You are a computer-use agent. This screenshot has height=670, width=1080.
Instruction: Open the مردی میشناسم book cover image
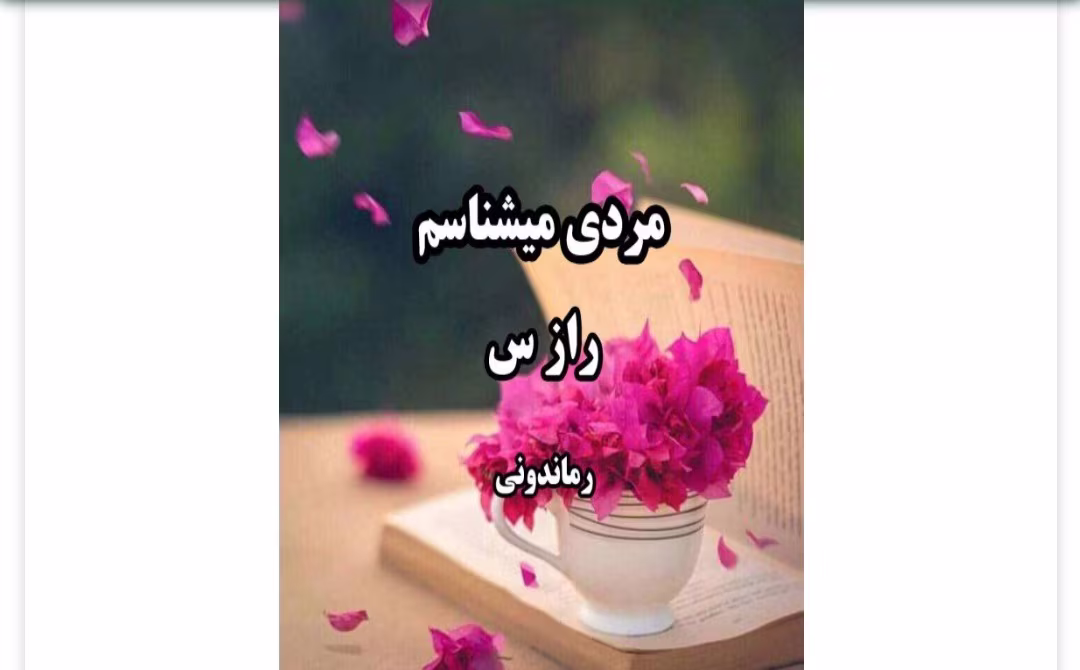(541, 335)
